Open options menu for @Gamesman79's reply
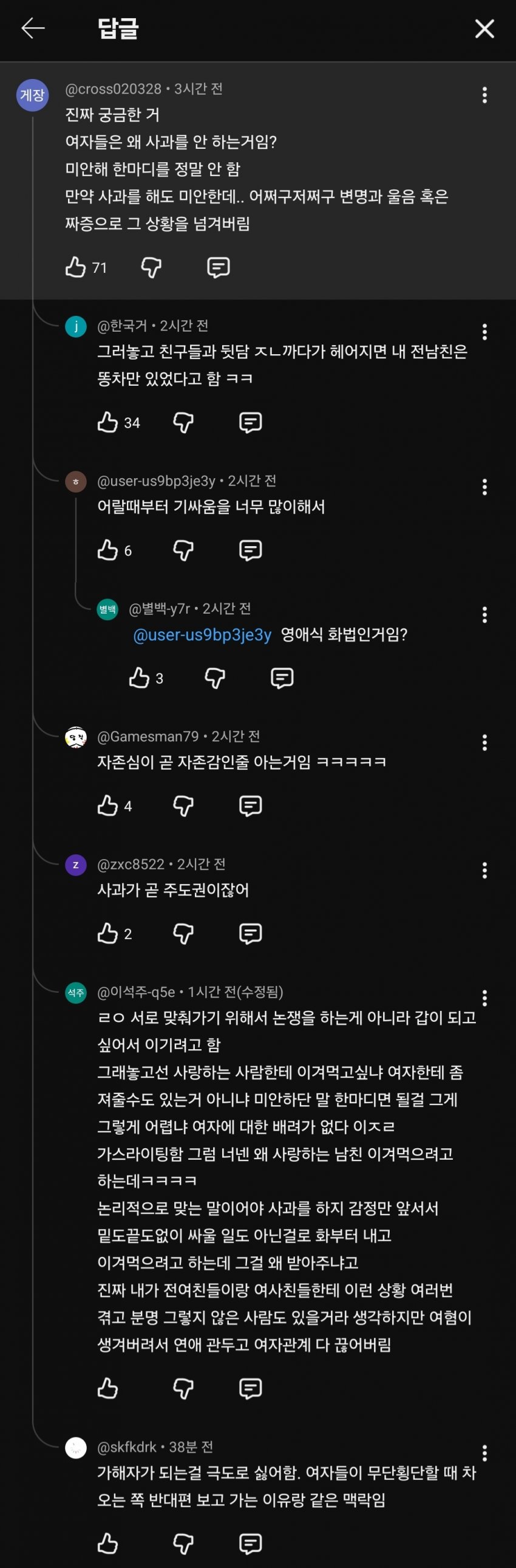This screenshot has height=1568, width=516. coord(484,742)
